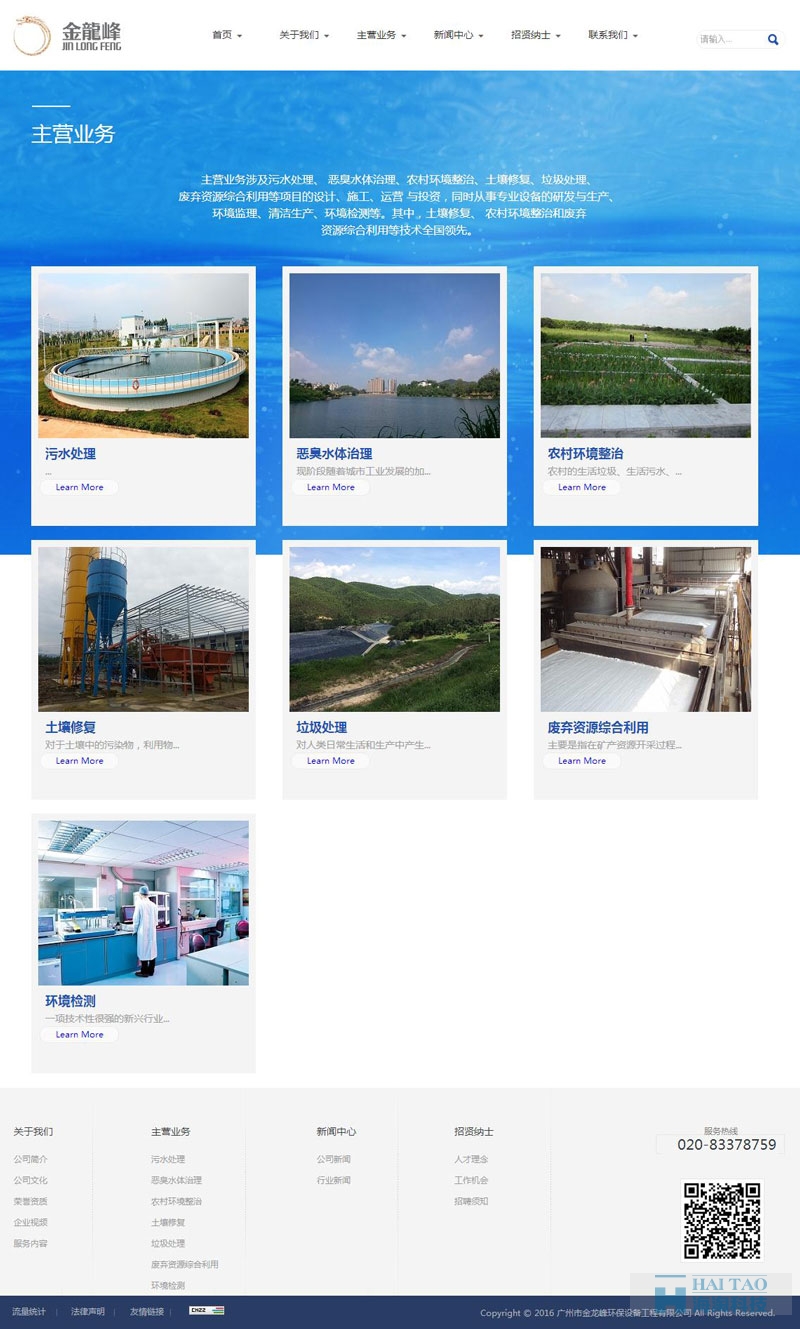Tap Learn More under 恶臭水体治理
The width and height of the screenshot is (800, 1329).
point(331,487)
